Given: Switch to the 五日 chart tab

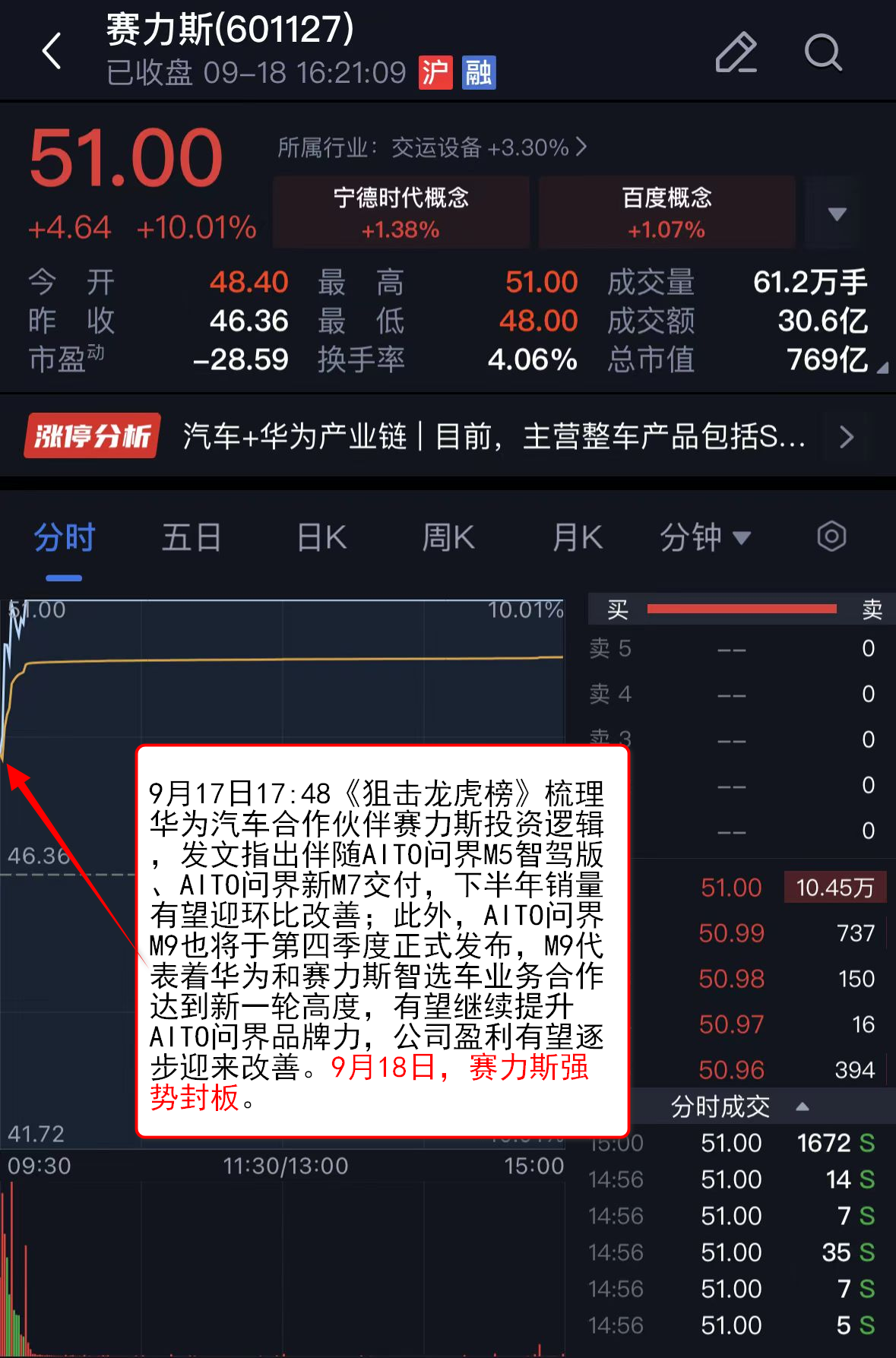Looking at the screenshot, I should pos(191,538).
